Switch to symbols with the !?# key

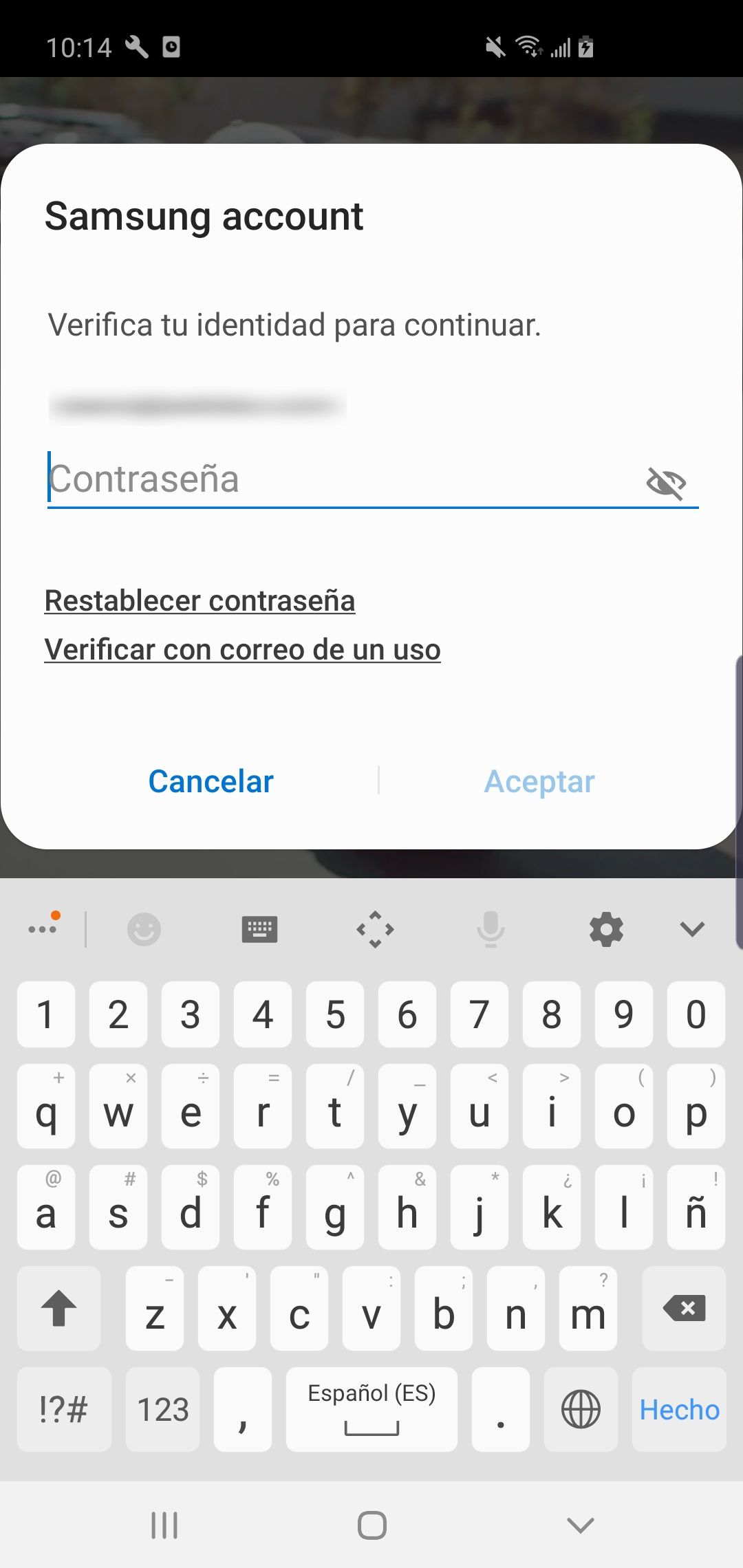point(64,1409)
